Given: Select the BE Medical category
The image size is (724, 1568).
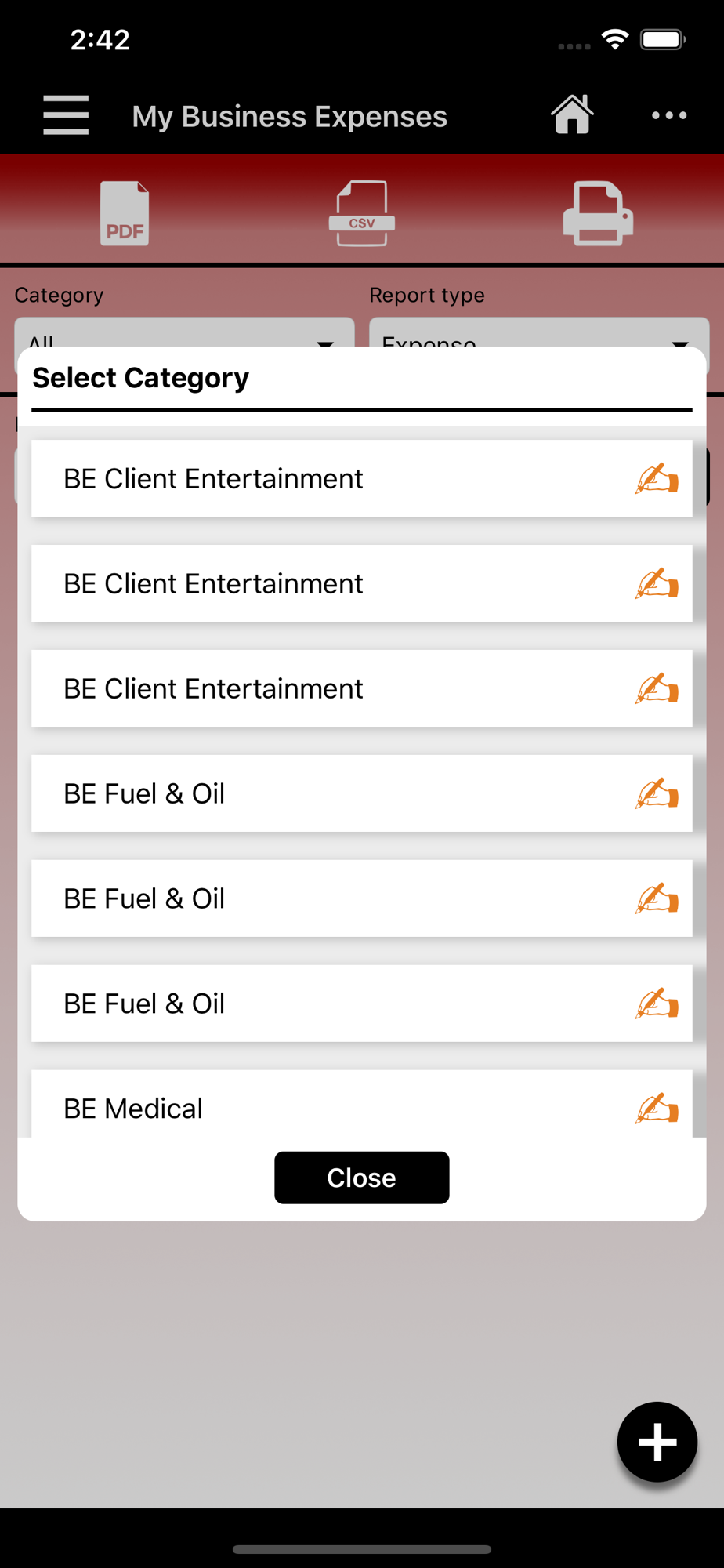Looking at the screenshot, I should [361, 1104].
